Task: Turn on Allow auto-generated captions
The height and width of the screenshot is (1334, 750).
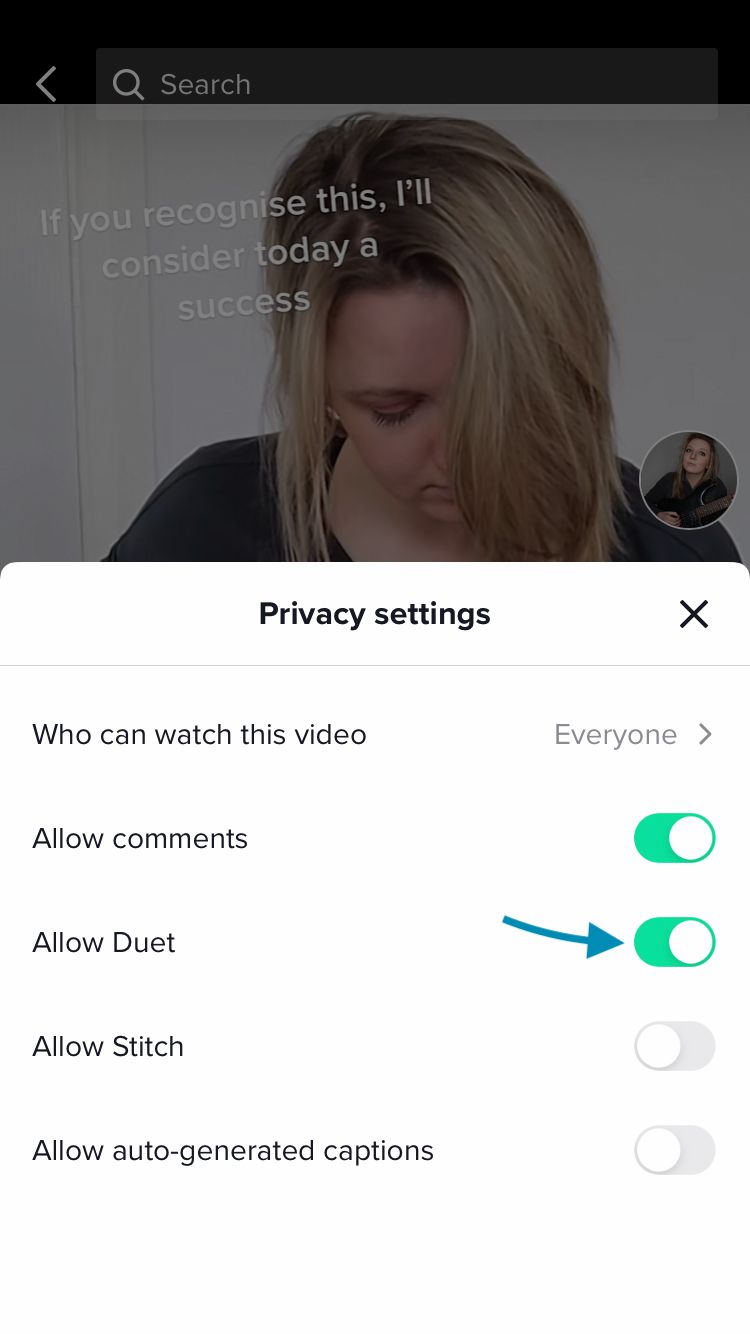Action: pos(674,1150)
